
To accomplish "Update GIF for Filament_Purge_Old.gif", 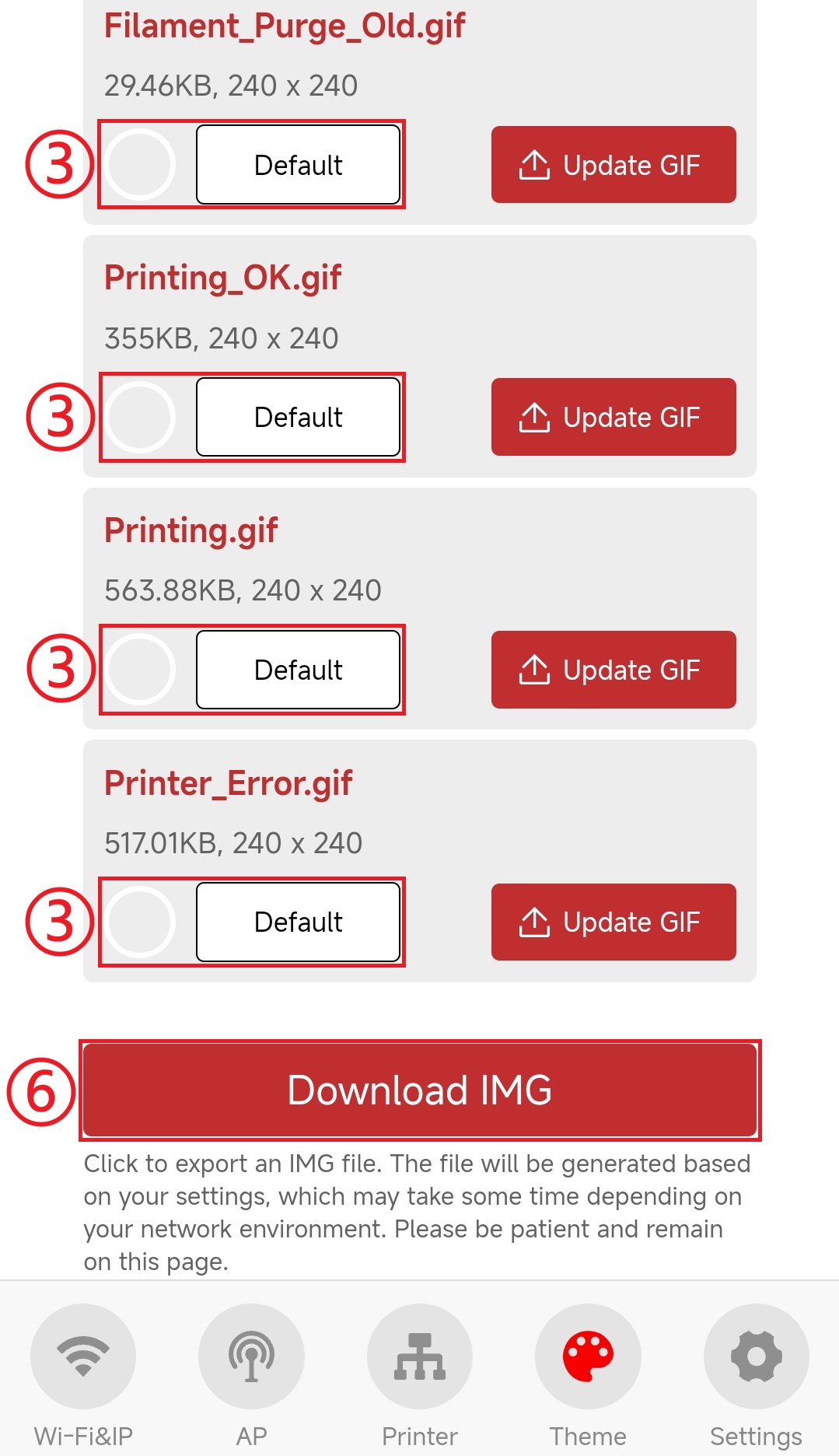I will click(x=613, y=165).
